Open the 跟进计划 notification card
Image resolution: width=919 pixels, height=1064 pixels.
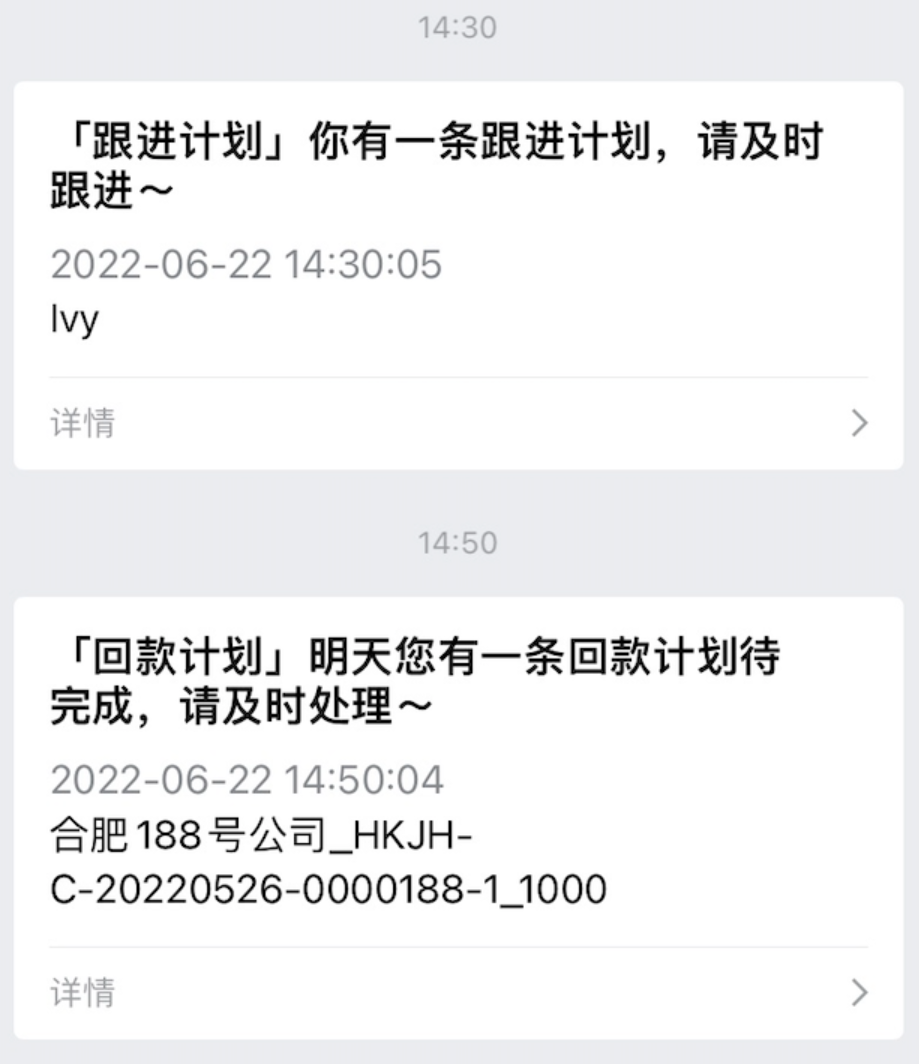[458, 230]
